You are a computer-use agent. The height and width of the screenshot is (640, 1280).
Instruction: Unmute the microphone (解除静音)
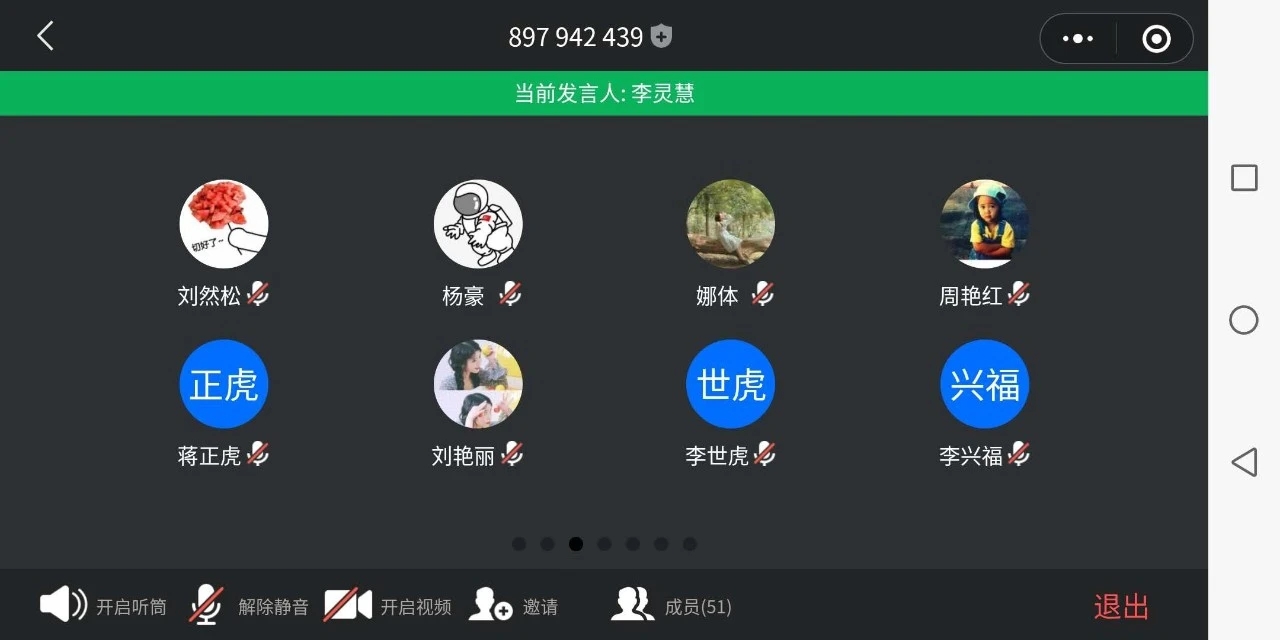coord(250,606)
